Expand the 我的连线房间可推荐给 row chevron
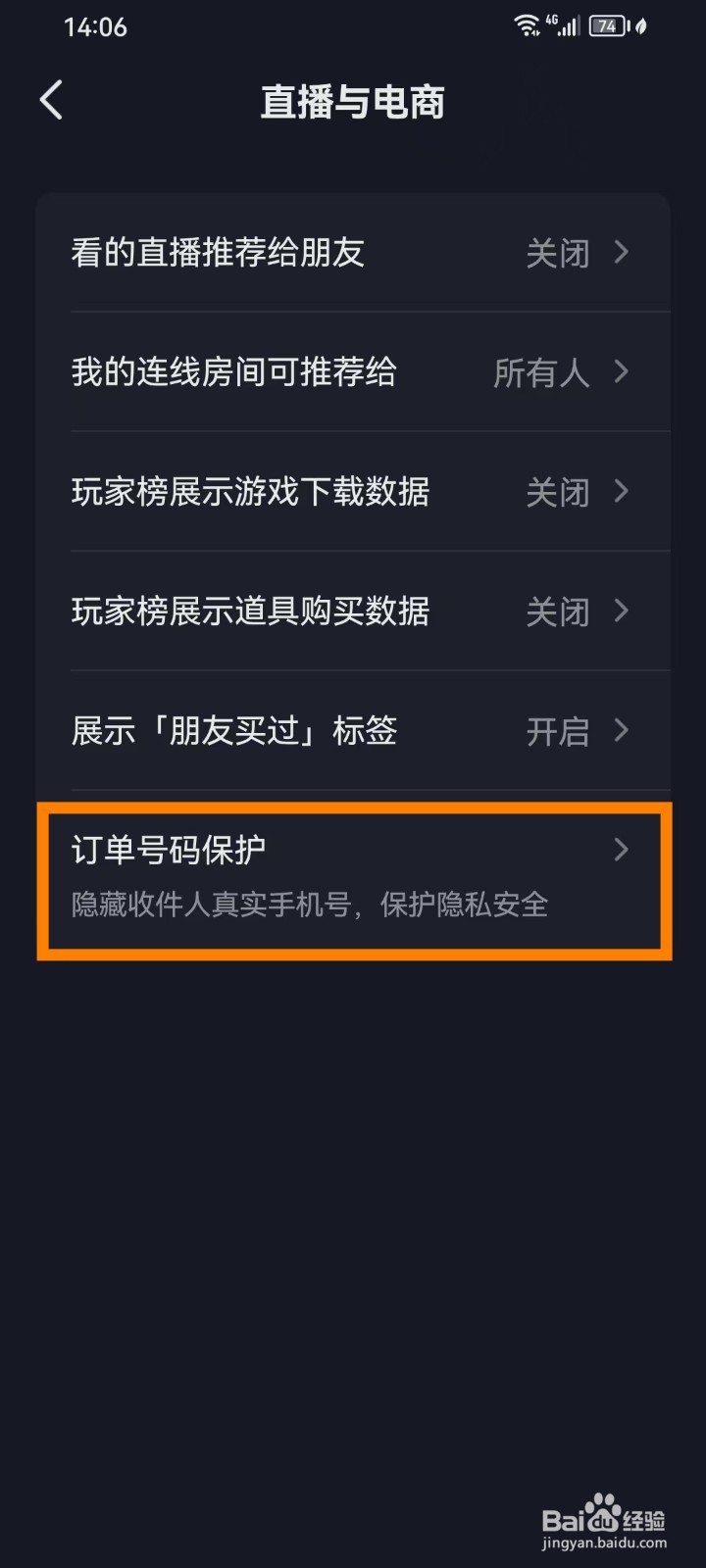The height and width of the screenshot is (1568, 706). pyautogui.click(x=620, y=372)
